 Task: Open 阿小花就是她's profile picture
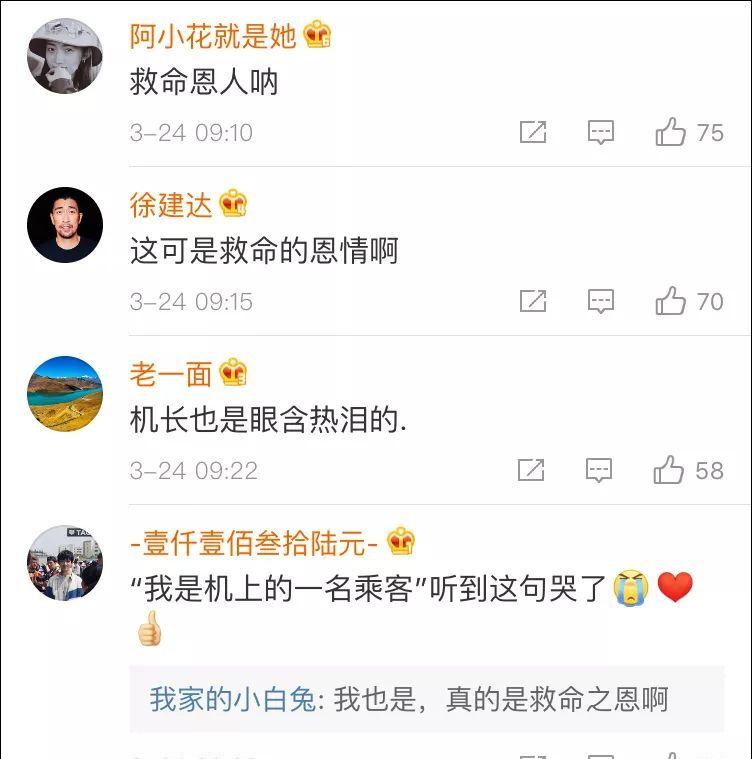coord(65,56)
